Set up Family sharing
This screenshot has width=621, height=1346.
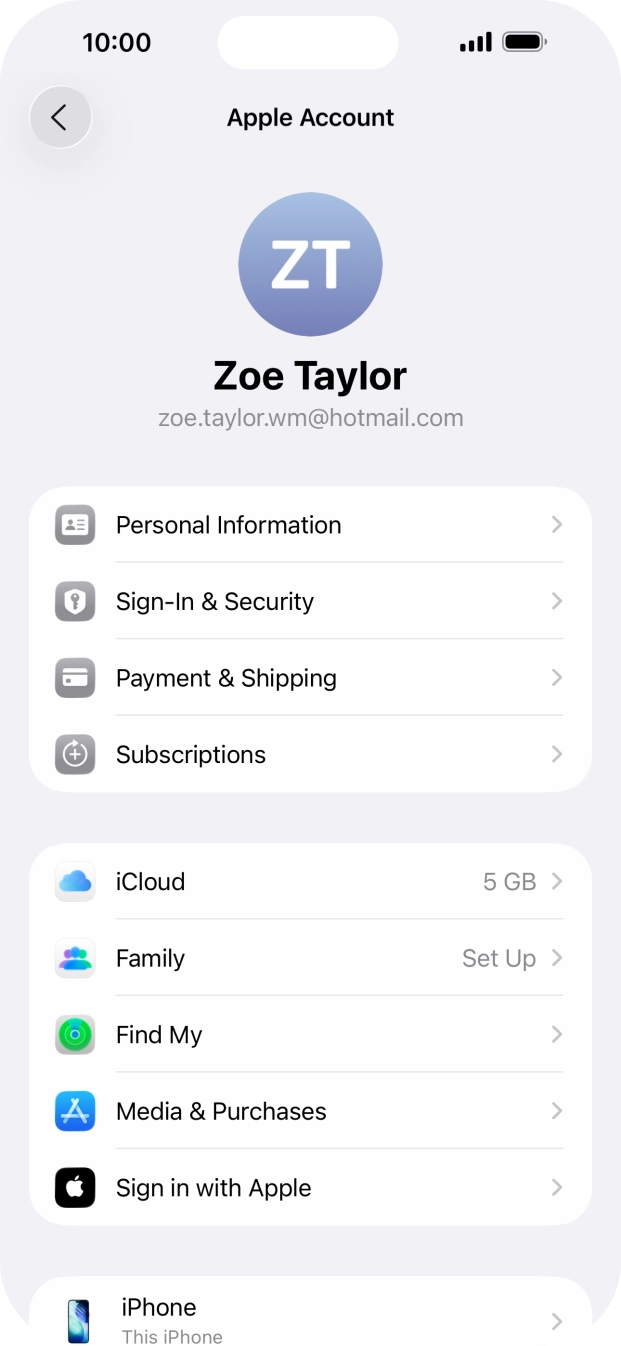coord(310,958)
